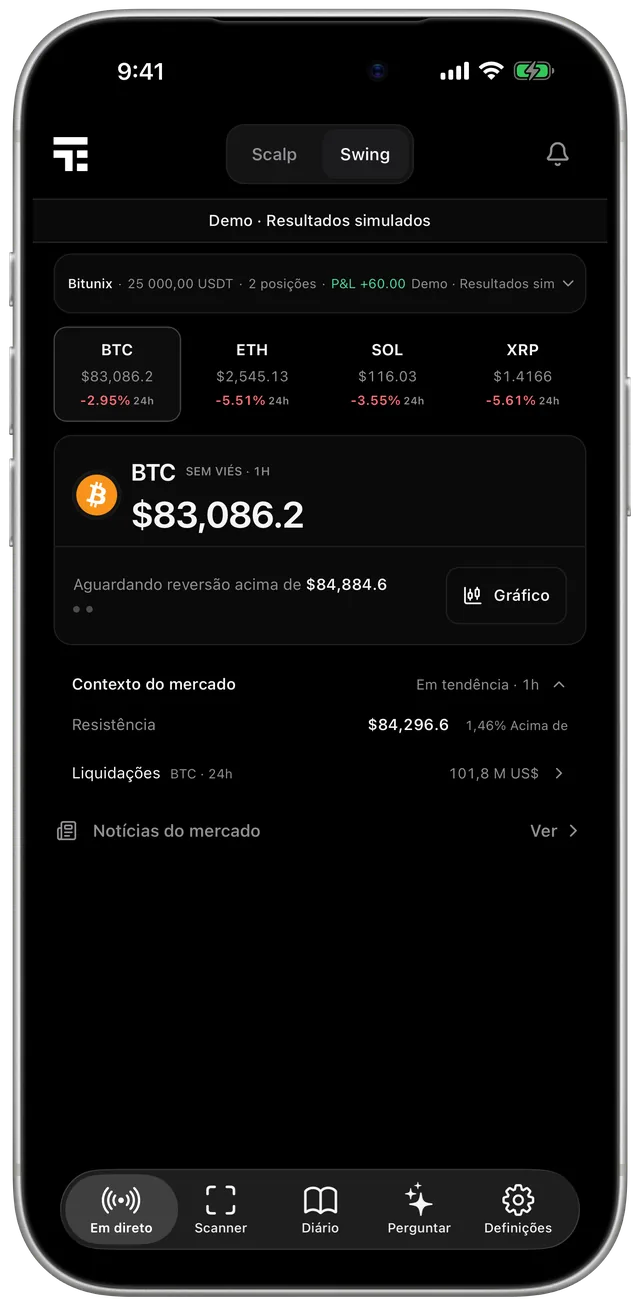Switch to Scalp mode
Screen dimensions: 640x1306
pos(274,154)
